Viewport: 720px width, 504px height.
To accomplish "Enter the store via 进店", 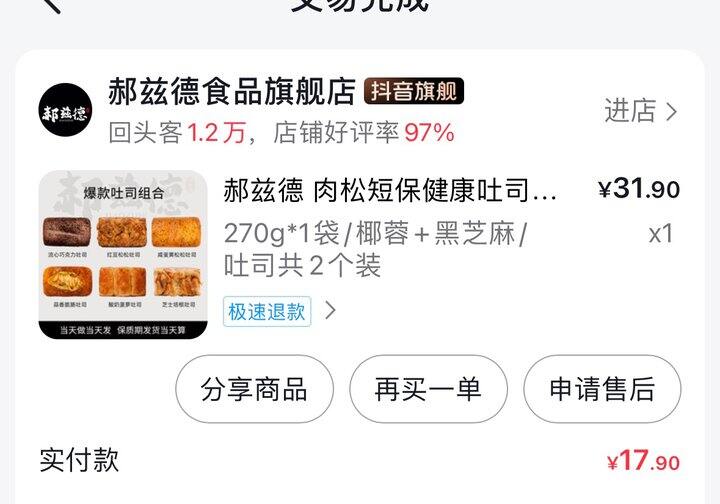I will (x=640, y=111).
